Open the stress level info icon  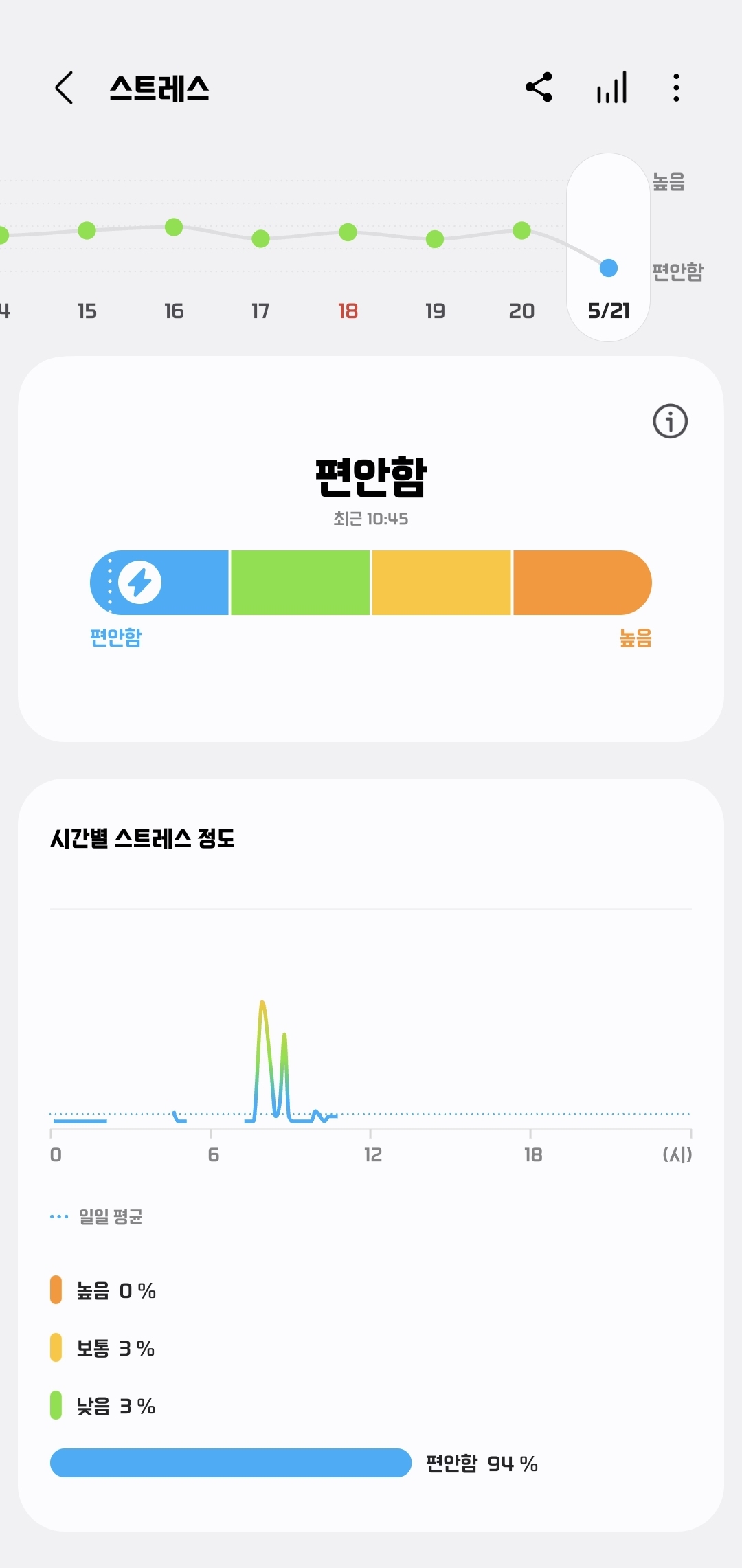click(670, 421)
